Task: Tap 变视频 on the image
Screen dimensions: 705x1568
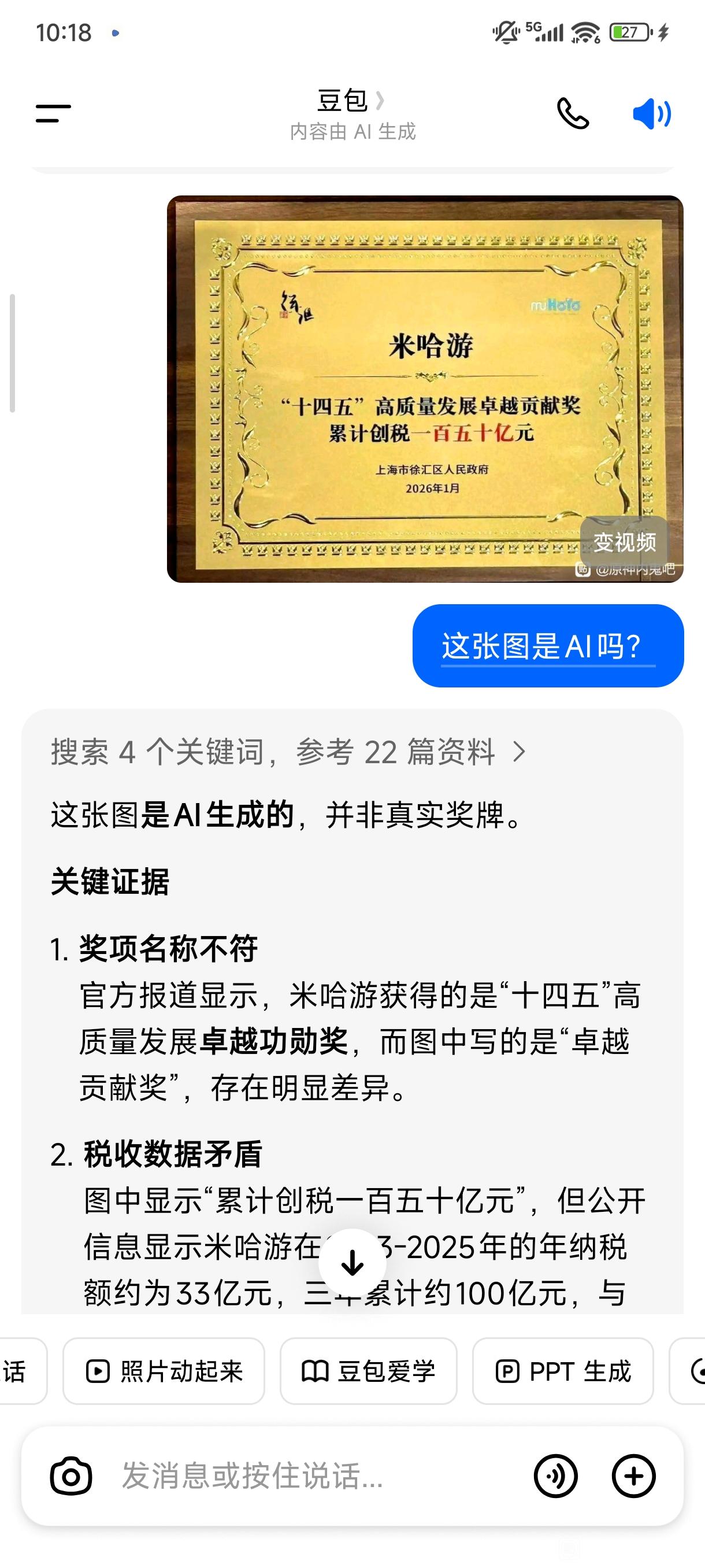Action: 624,542
